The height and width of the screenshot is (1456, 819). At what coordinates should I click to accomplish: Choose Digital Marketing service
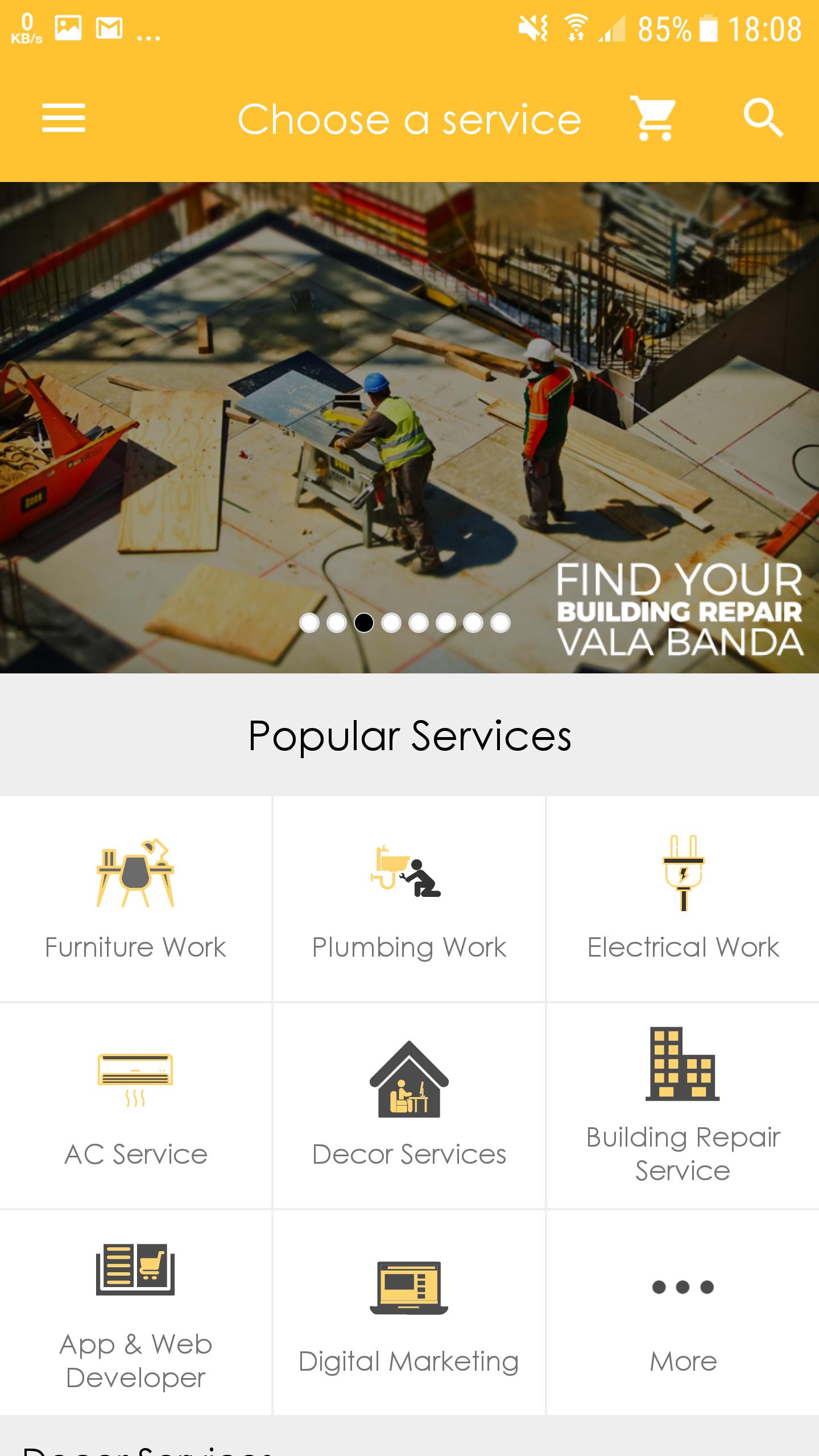click(409, 1314)
